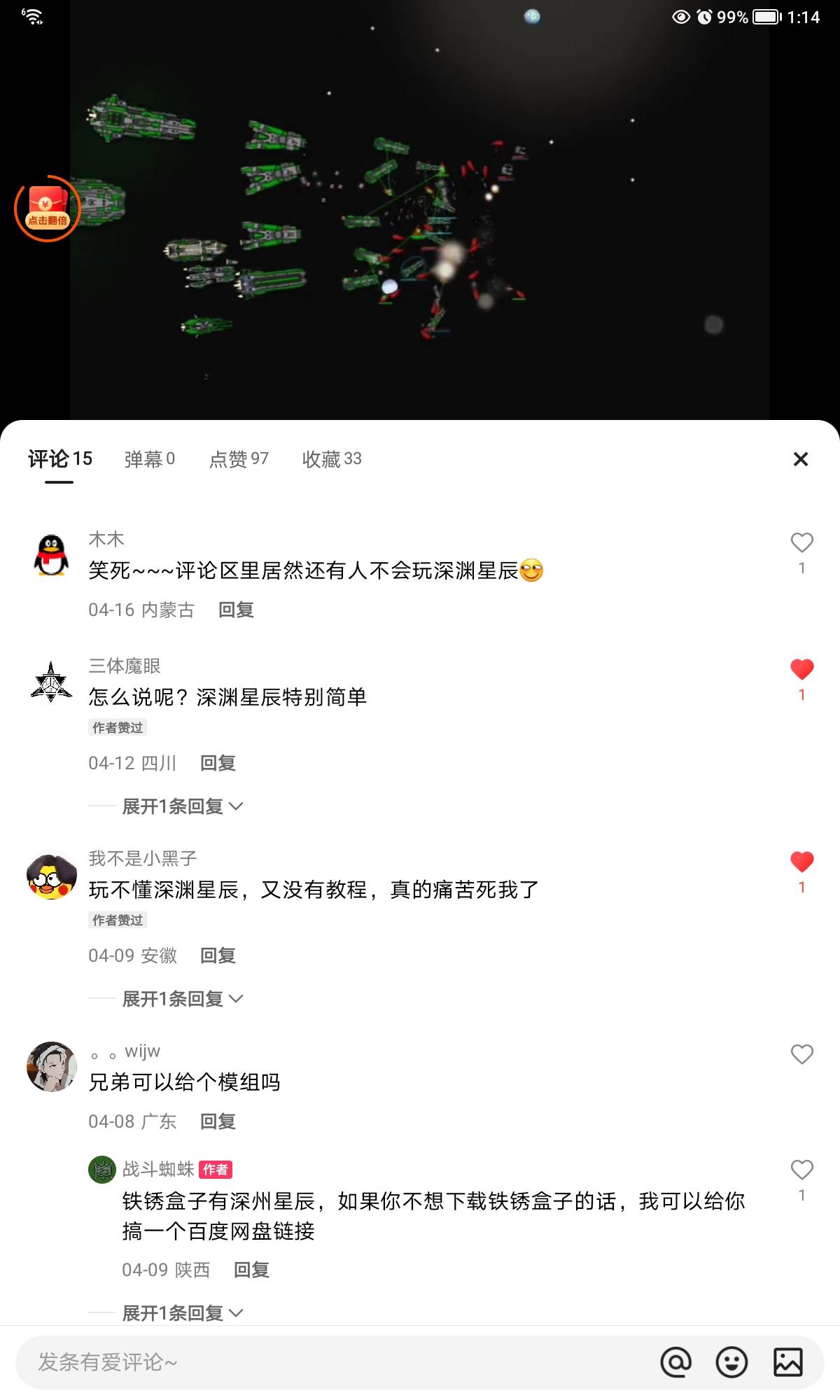Mention someone with the @ icon
840x1400 pixels.
[675, 1362]
